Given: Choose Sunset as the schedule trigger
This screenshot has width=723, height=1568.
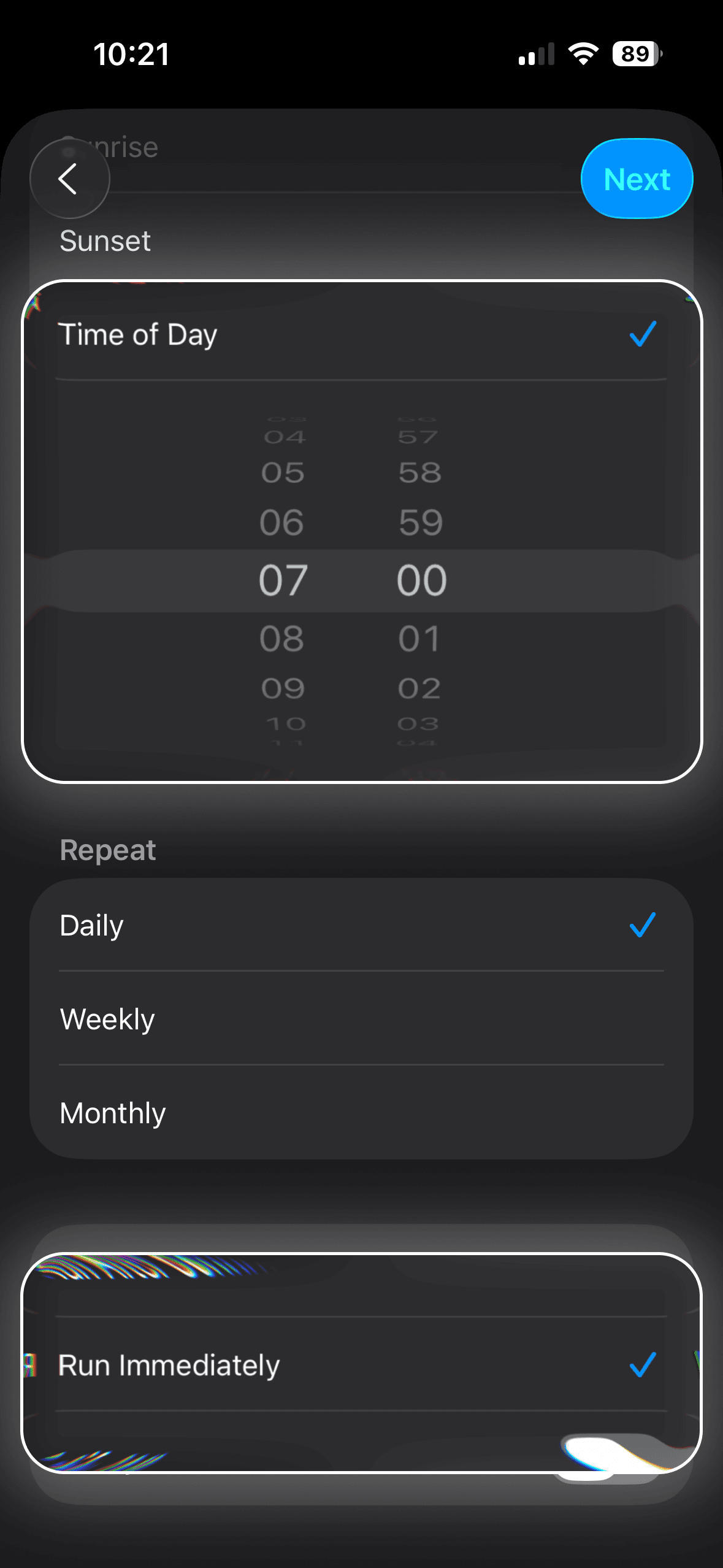Looking at the screenshot, I should click(105, 241).
